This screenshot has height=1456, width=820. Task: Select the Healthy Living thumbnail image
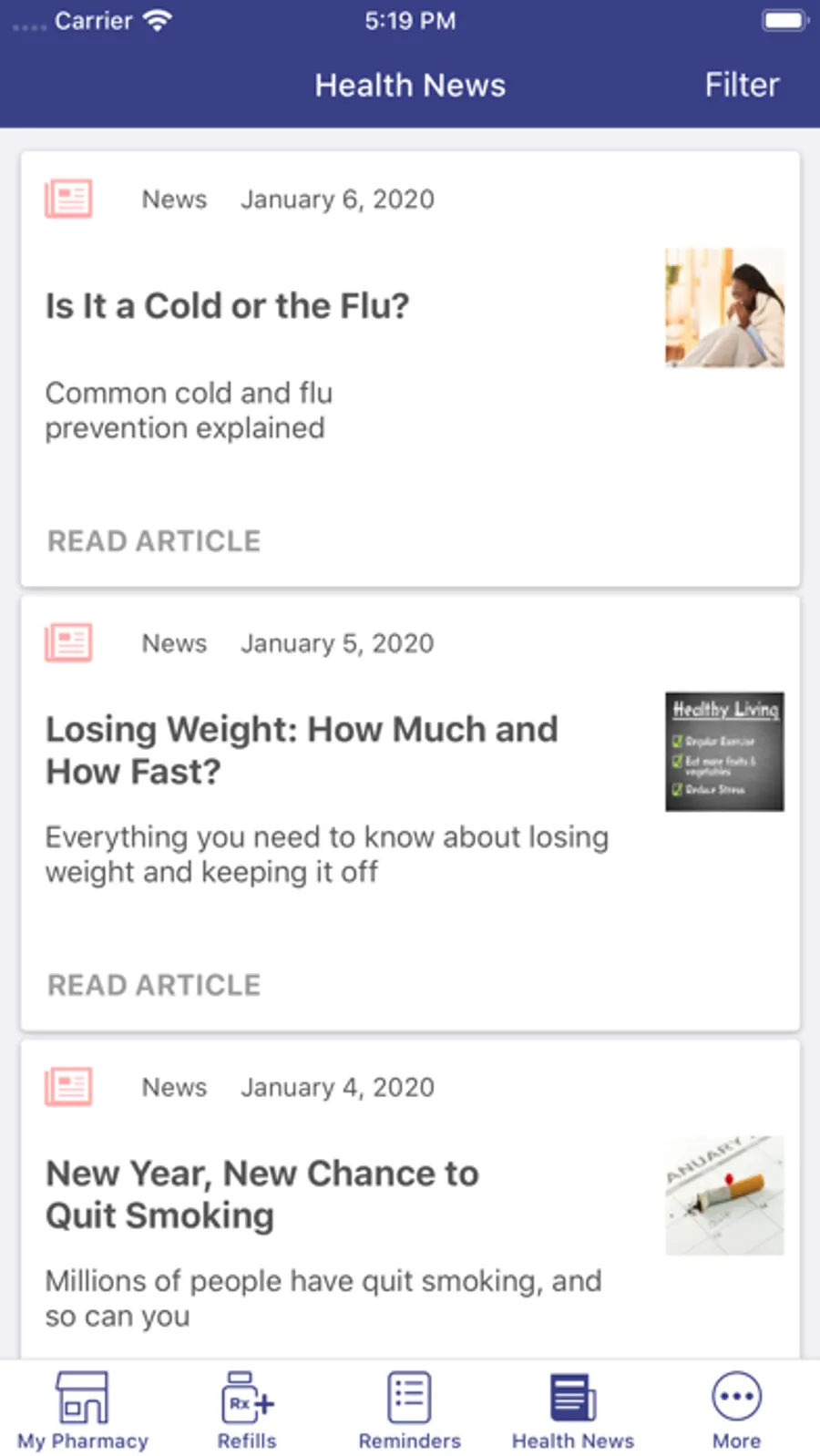click(x=724, y=751)
